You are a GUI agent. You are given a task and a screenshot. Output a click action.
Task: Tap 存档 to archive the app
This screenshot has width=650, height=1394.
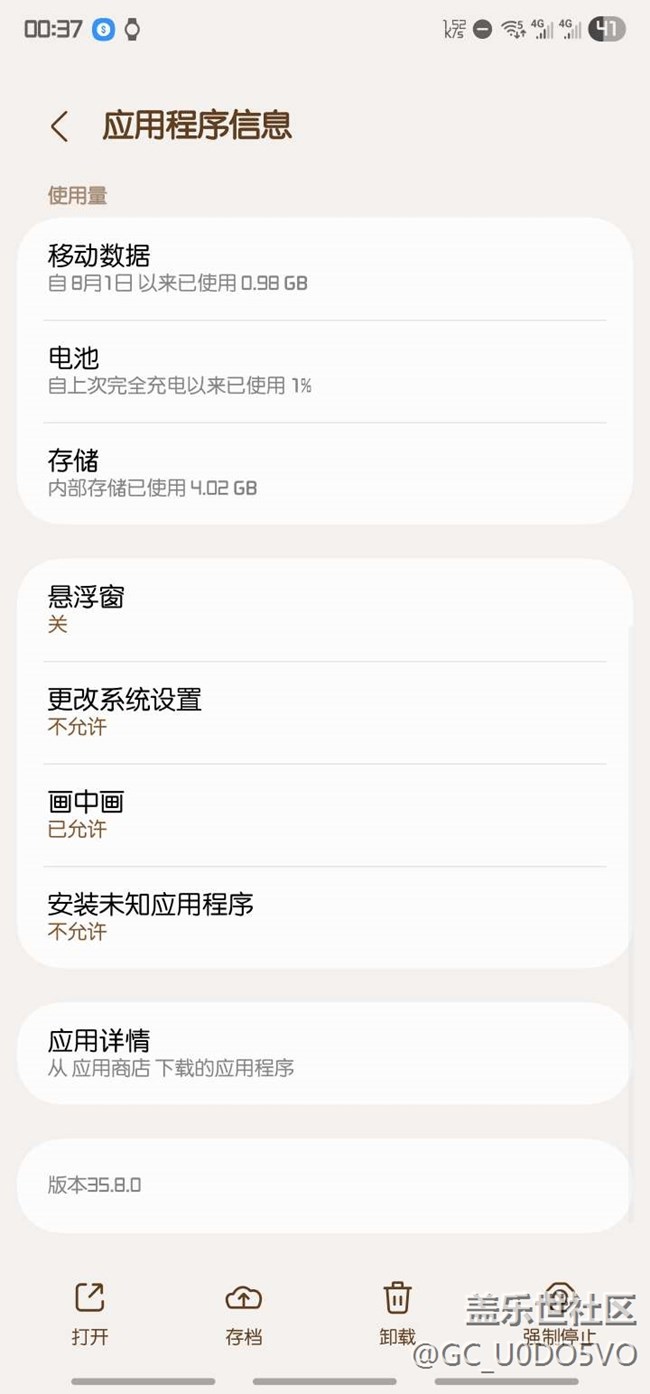(243, 1314)
